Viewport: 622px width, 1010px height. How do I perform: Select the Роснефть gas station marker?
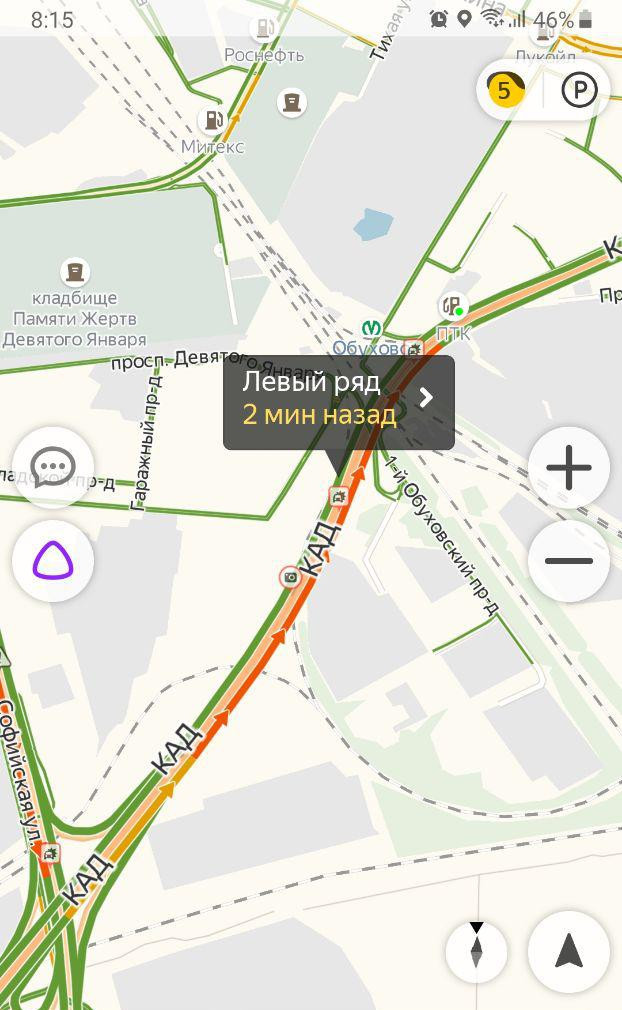263,28
